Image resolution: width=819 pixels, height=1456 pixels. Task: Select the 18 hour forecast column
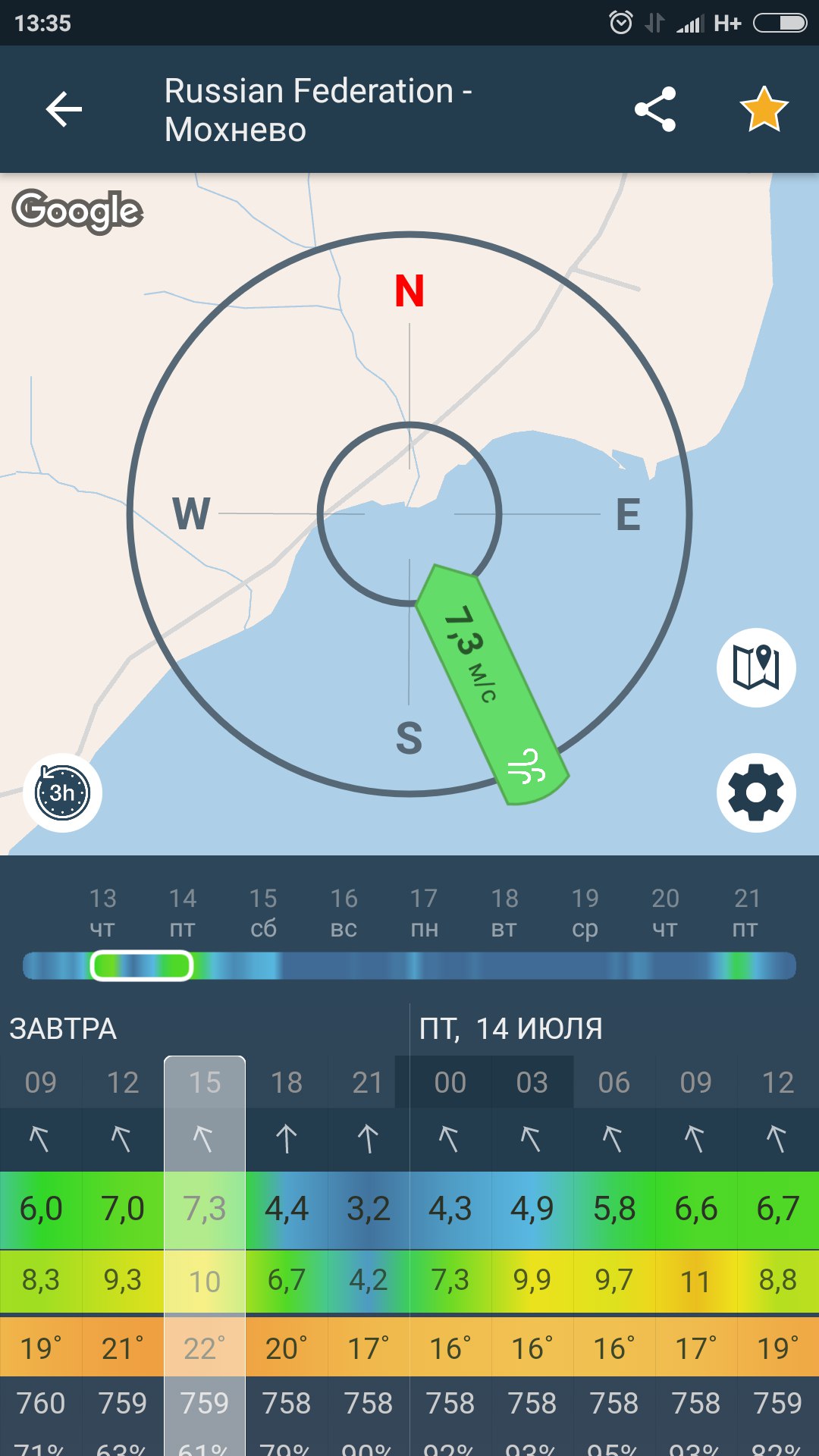pos(287,1082)
